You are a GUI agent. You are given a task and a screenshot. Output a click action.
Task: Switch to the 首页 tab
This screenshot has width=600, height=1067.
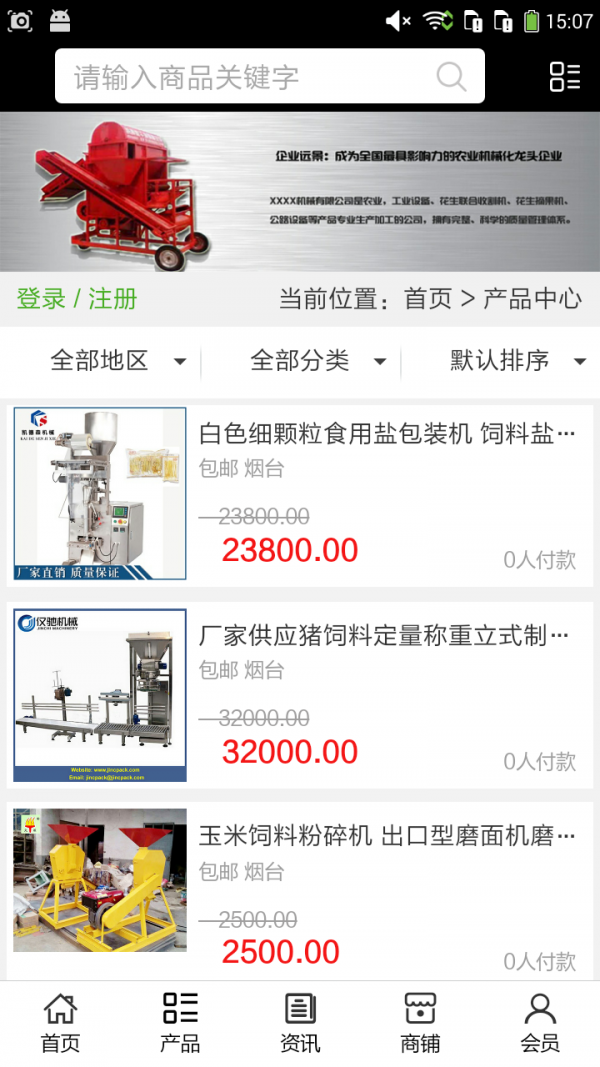(x=60, y=1023)
